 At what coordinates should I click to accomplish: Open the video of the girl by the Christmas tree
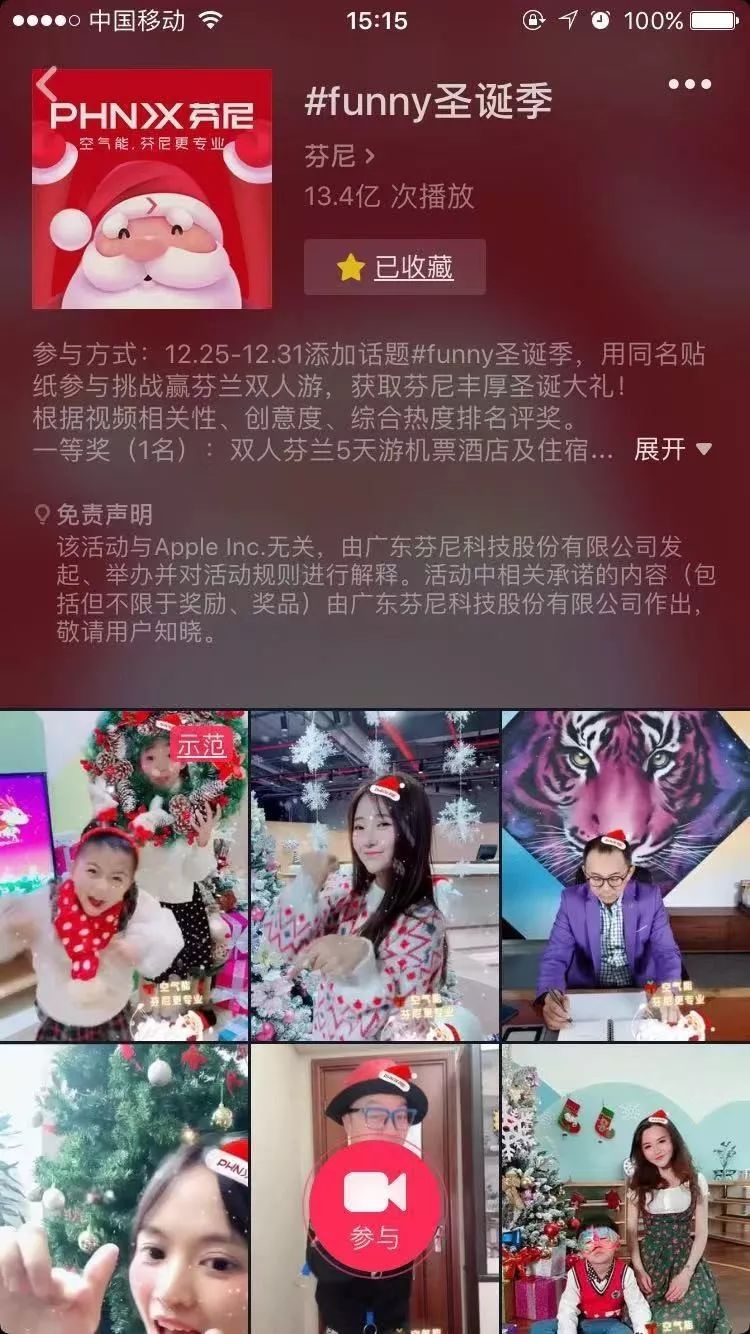124,1190
